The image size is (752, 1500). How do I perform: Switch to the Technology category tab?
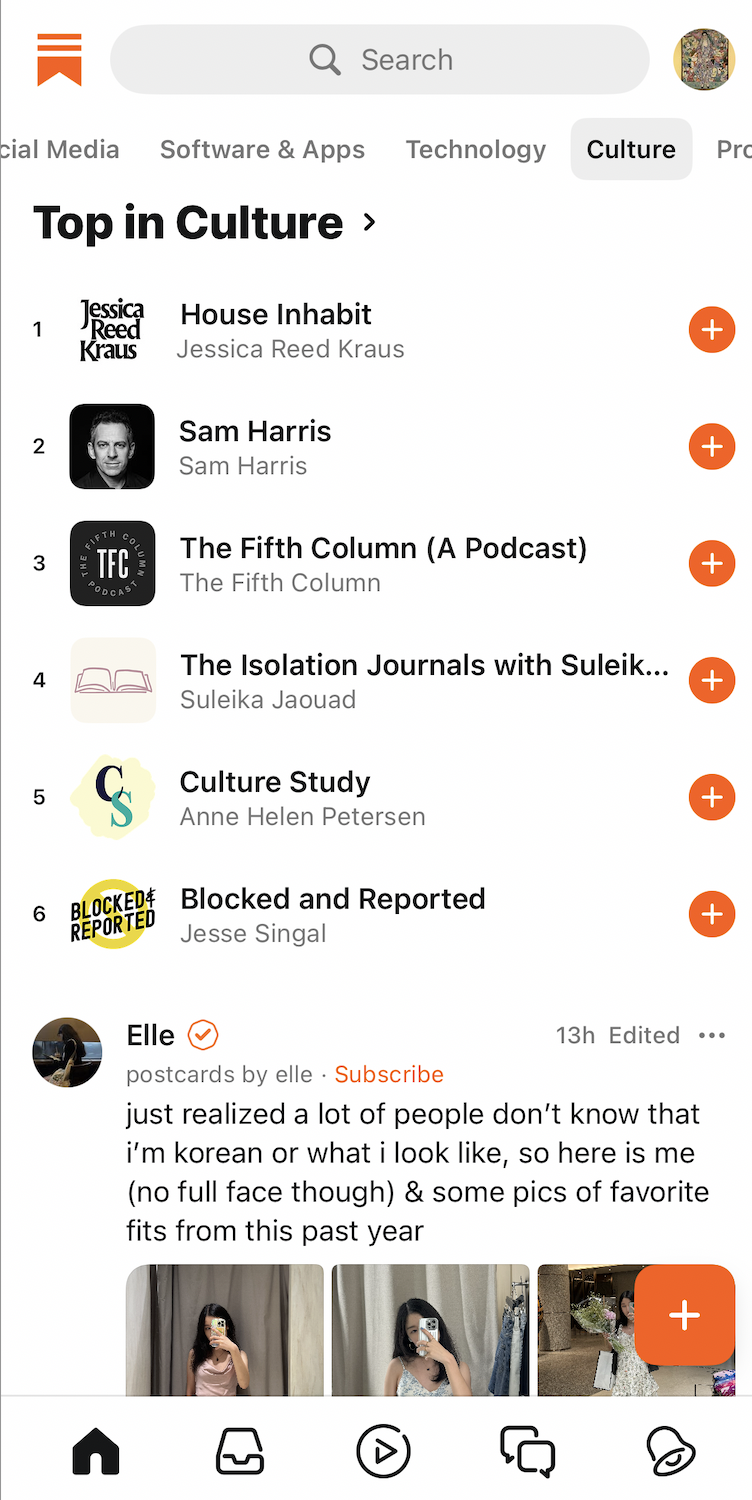[476, 150]
